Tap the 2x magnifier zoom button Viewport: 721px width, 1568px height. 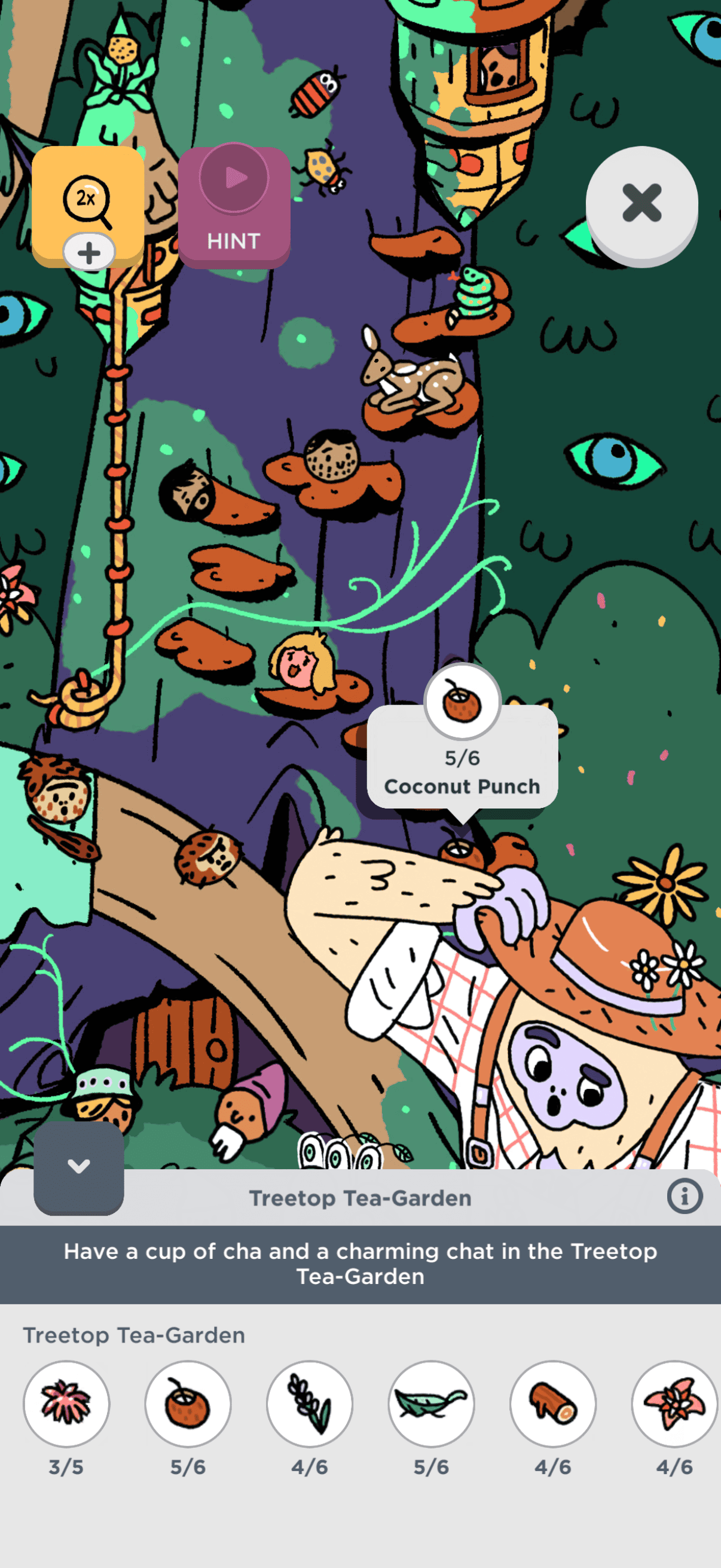88,203
